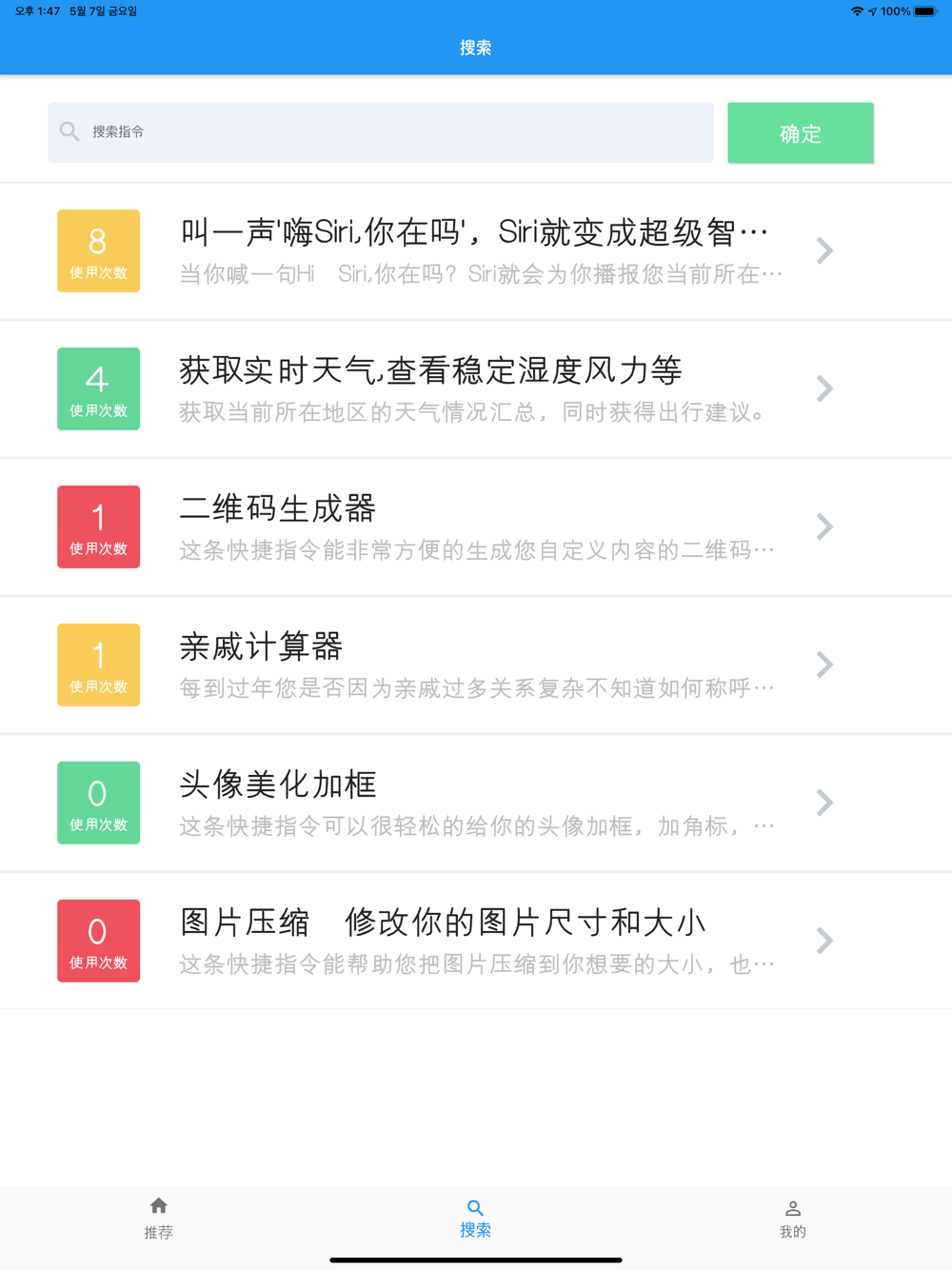Image resolution: width=952 pixels, height=1270 pixels.
Task: Open the 二维码生成器 shortcut
Action: (x=474, y=526)
